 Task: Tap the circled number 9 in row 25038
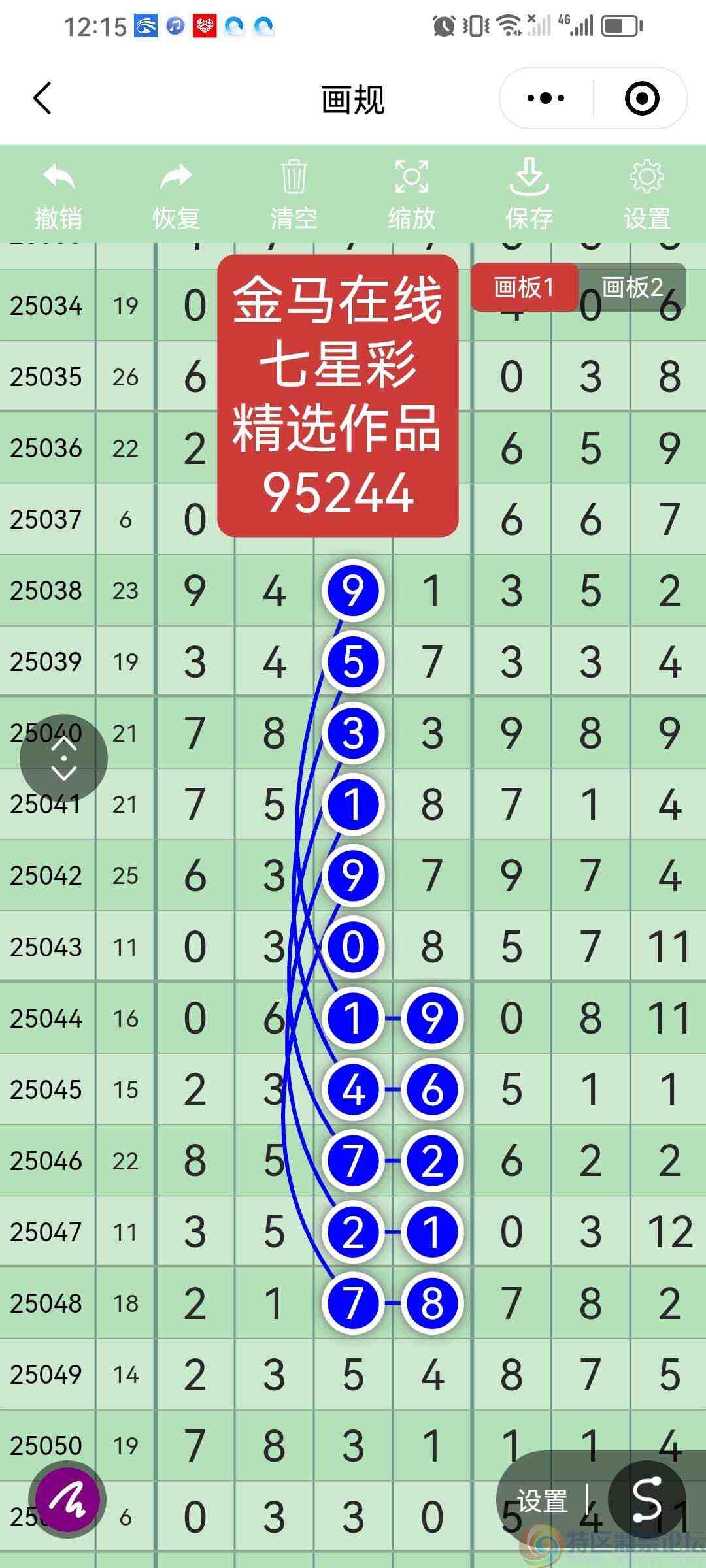[353, 590]
